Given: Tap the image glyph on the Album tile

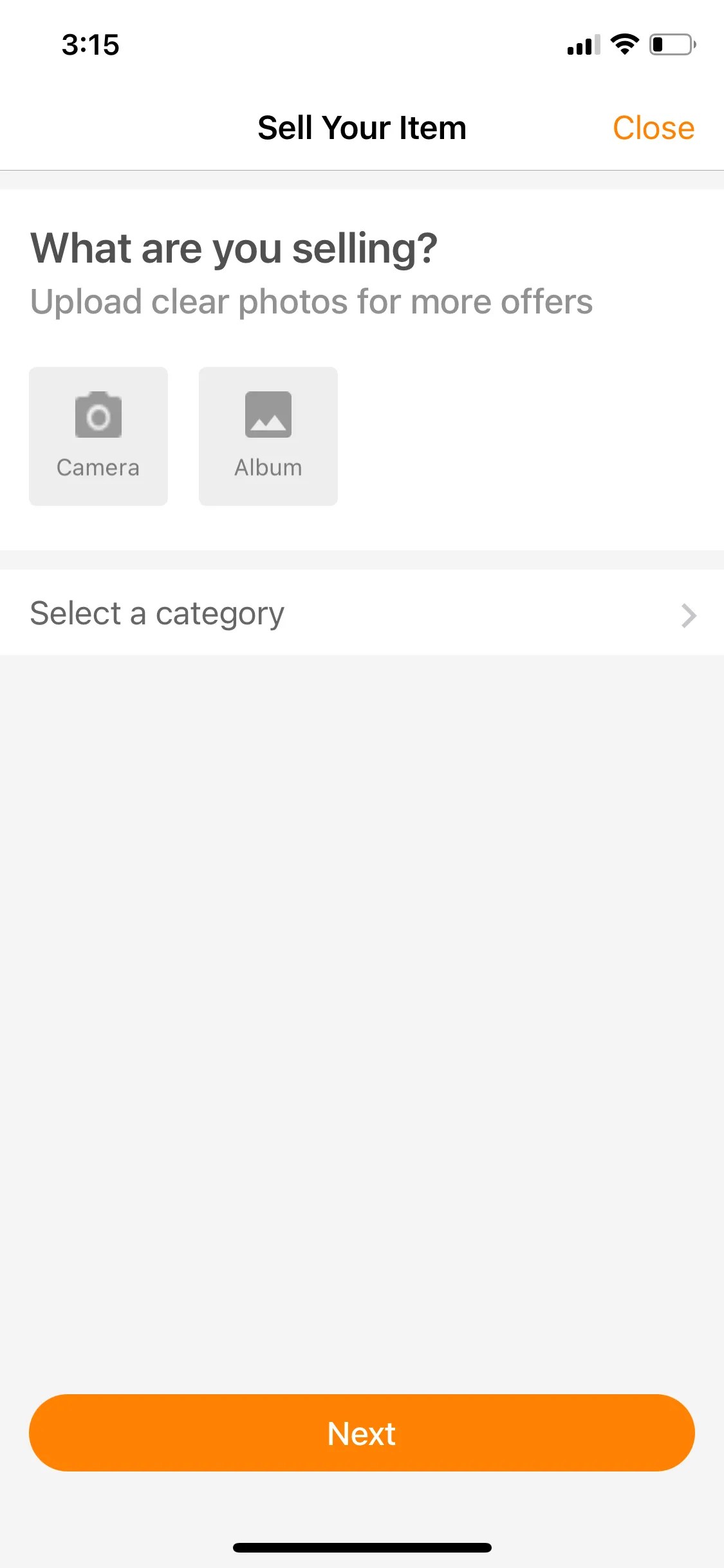Looking at the screenshot, I should point(268,415).
